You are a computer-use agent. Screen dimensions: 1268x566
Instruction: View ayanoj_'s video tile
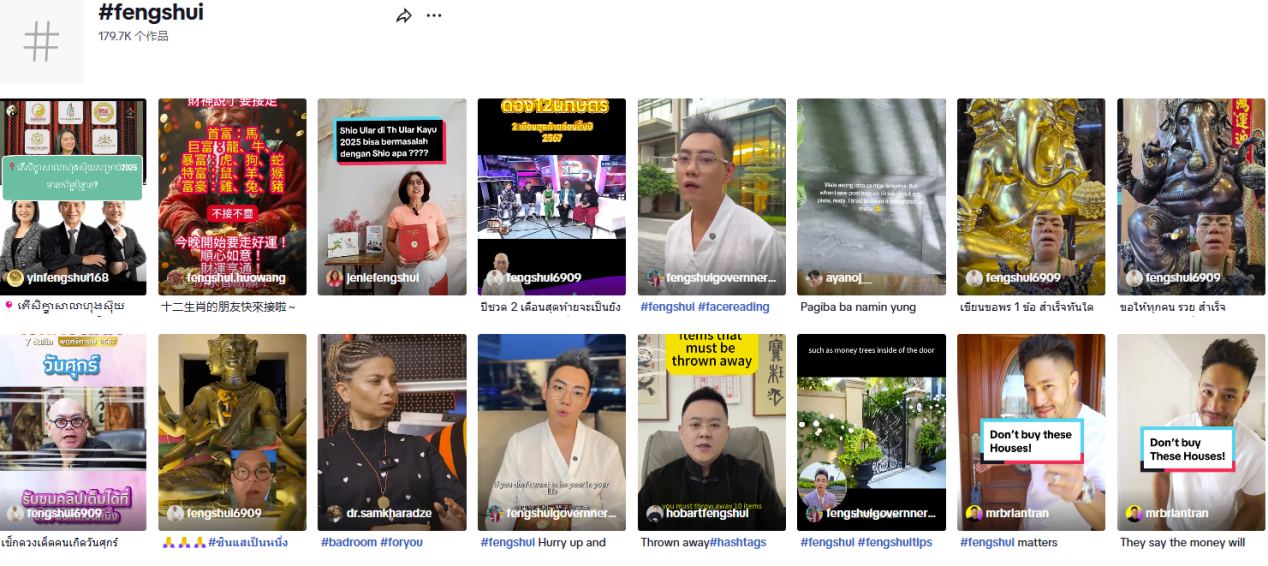(x=871, y=196)
